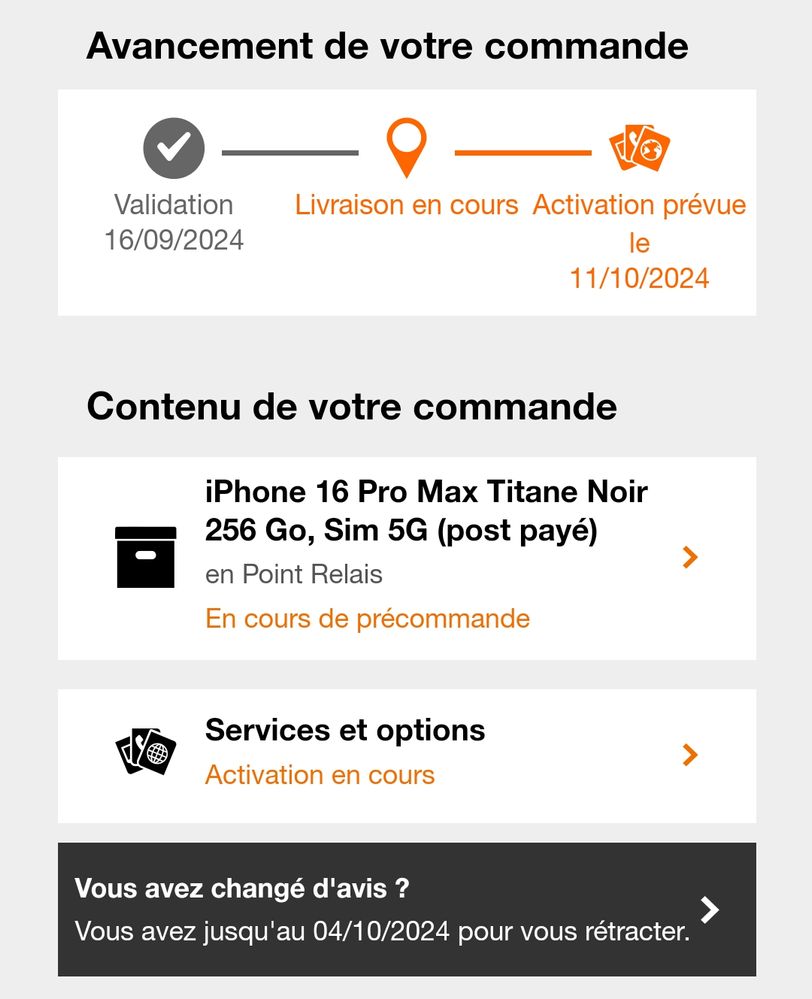Click the Activation en cours link

click(319, 774)
